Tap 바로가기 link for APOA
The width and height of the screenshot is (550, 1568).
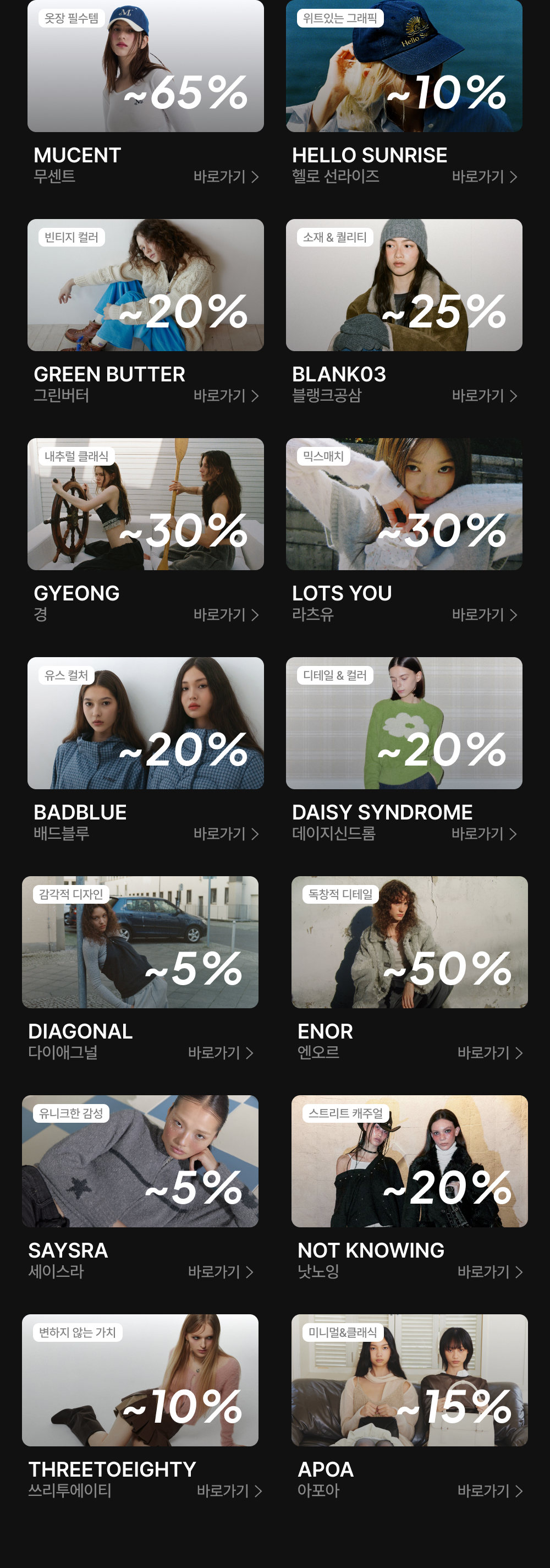489,1491
